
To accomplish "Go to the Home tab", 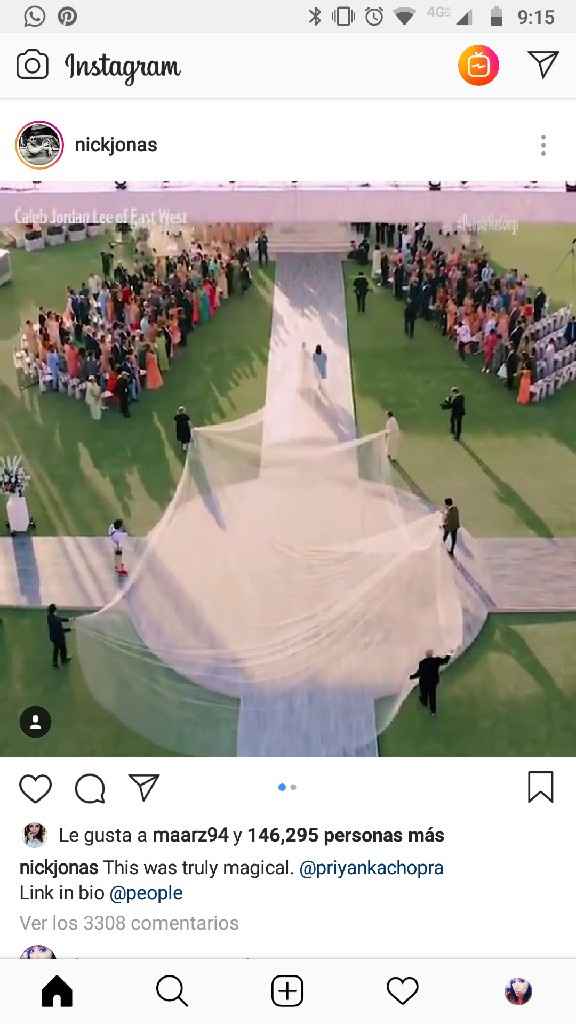I will pos(57,991).
